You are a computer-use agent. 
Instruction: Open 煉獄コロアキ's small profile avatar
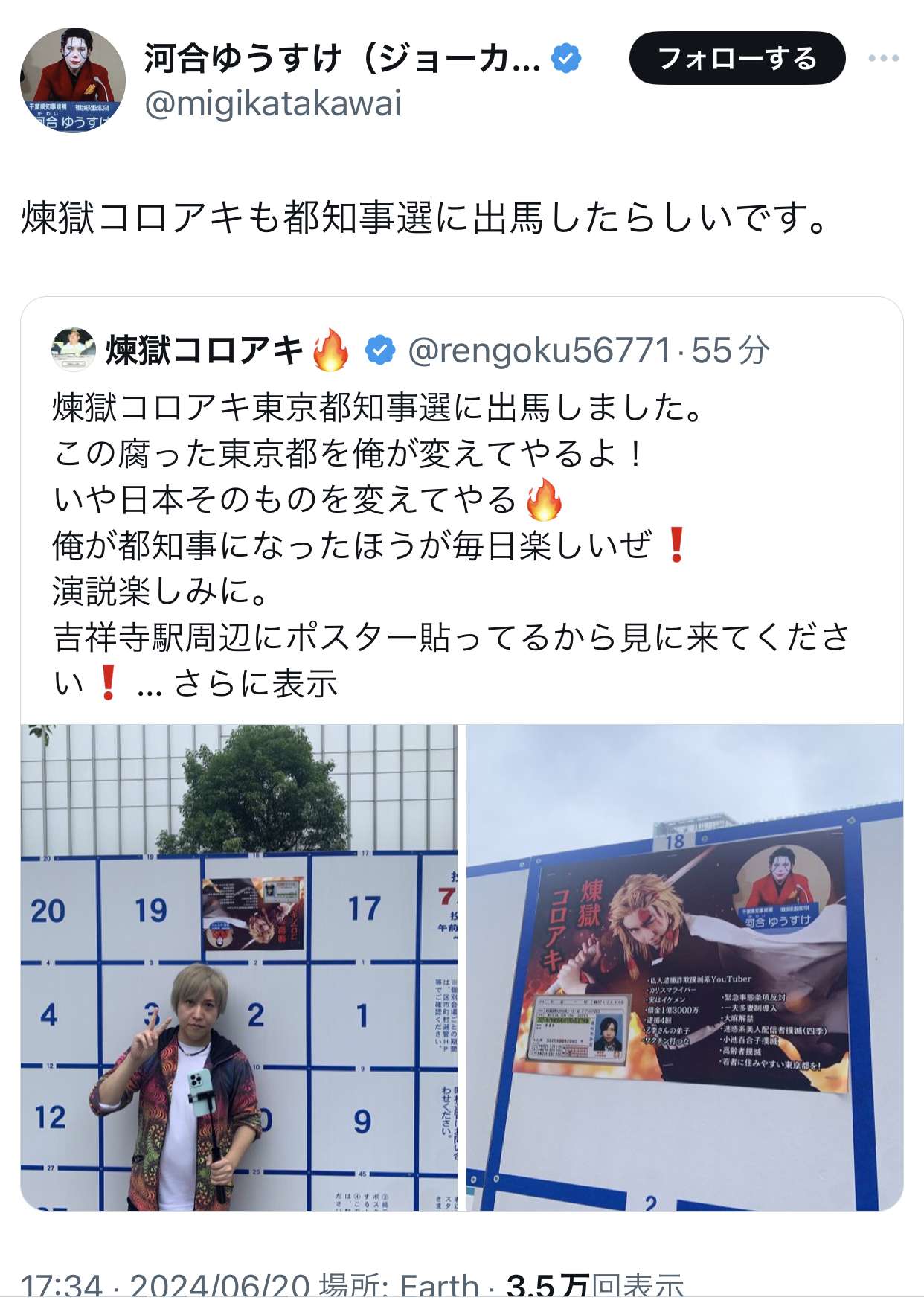pos(73,350)
